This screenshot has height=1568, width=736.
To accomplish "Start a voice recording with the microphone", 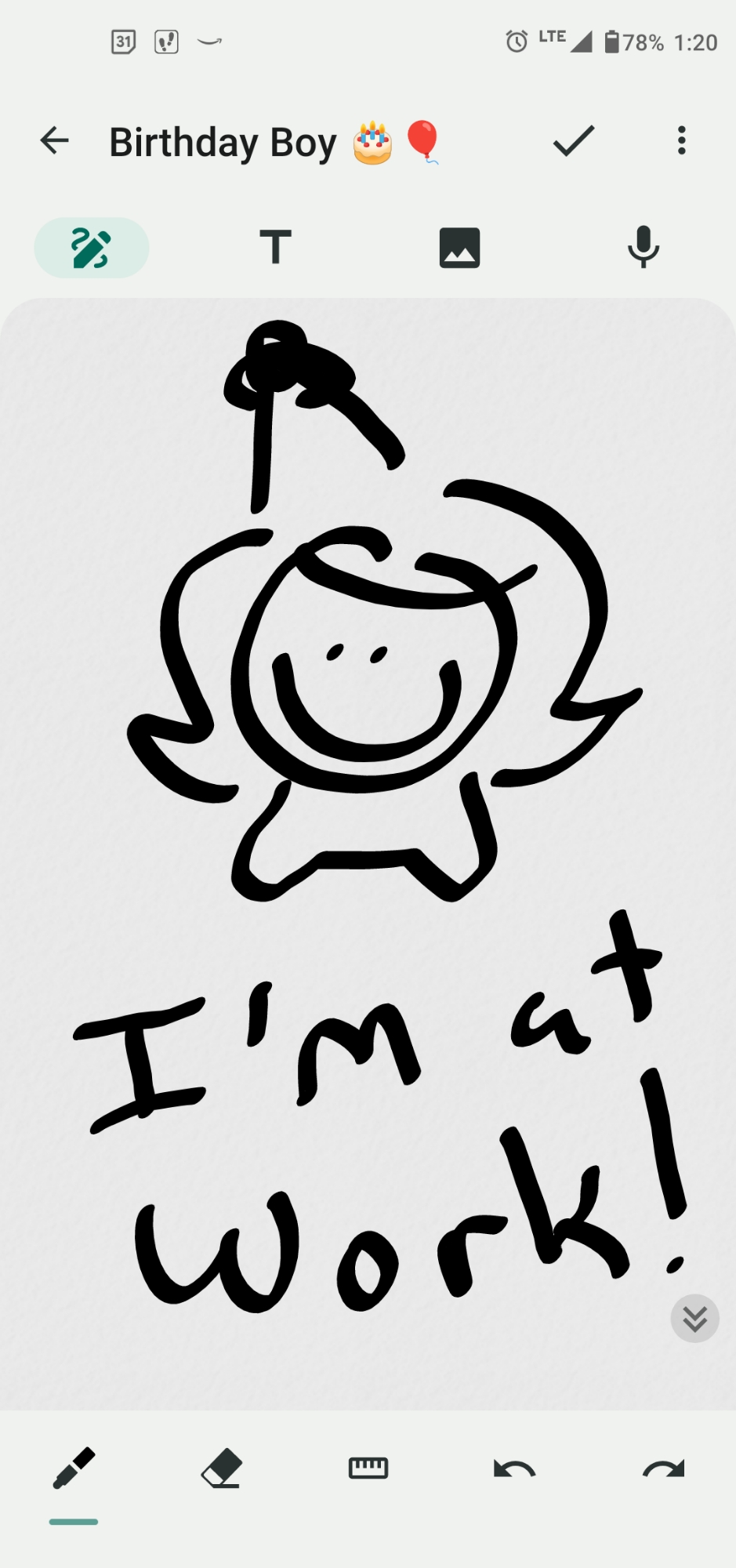I will pyautogui.click(x=644, y=248).
